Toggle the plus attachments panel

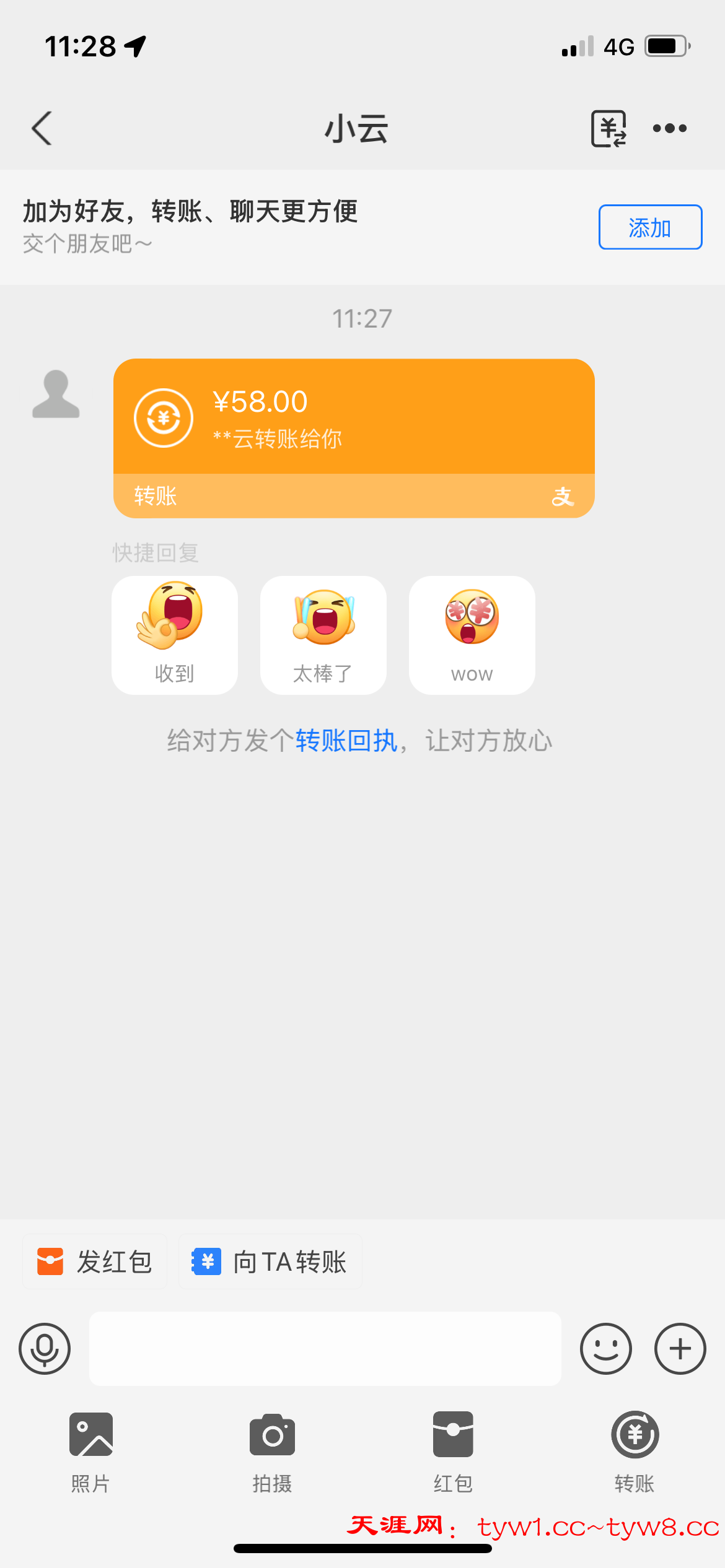pos(680,1349)
